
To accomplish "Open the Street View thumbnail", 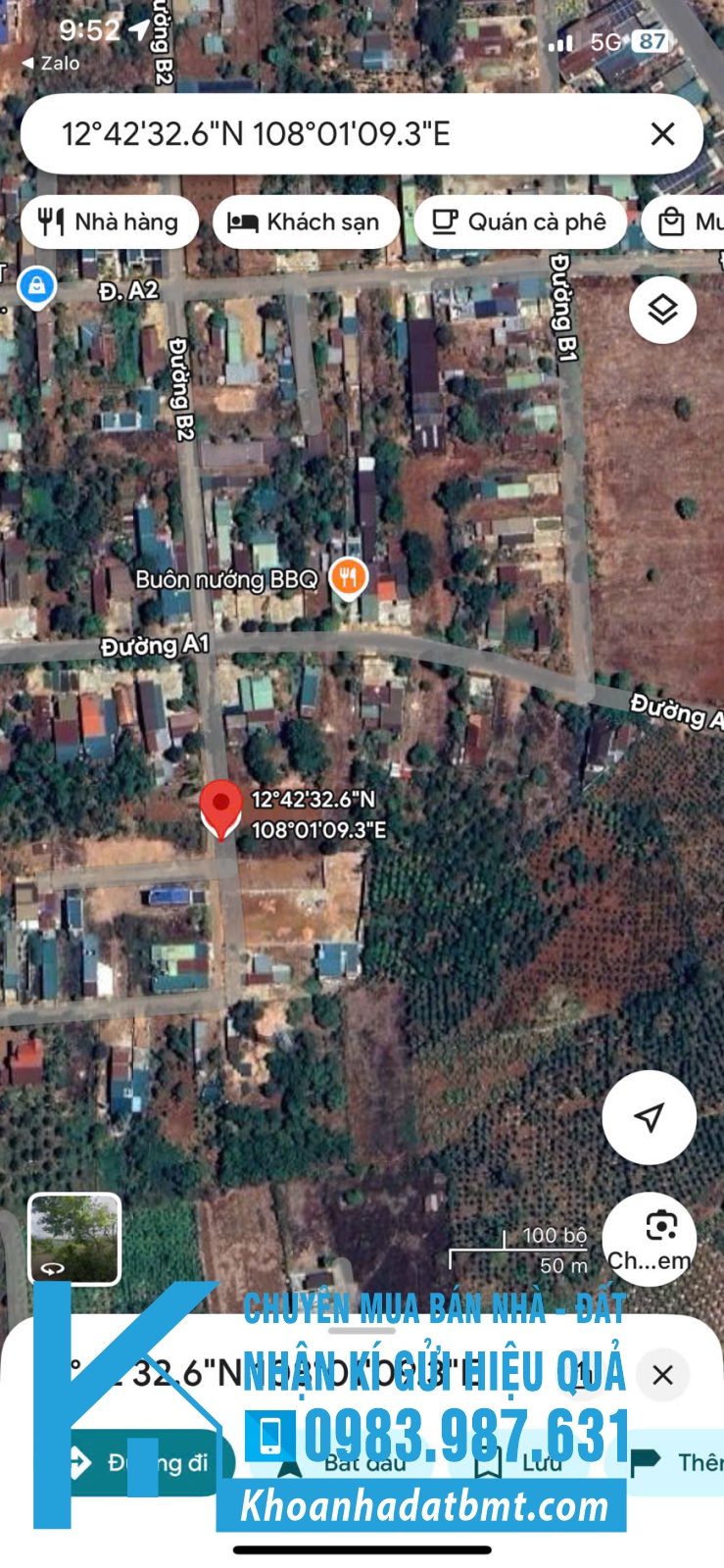I will (x=74, y=1238).
